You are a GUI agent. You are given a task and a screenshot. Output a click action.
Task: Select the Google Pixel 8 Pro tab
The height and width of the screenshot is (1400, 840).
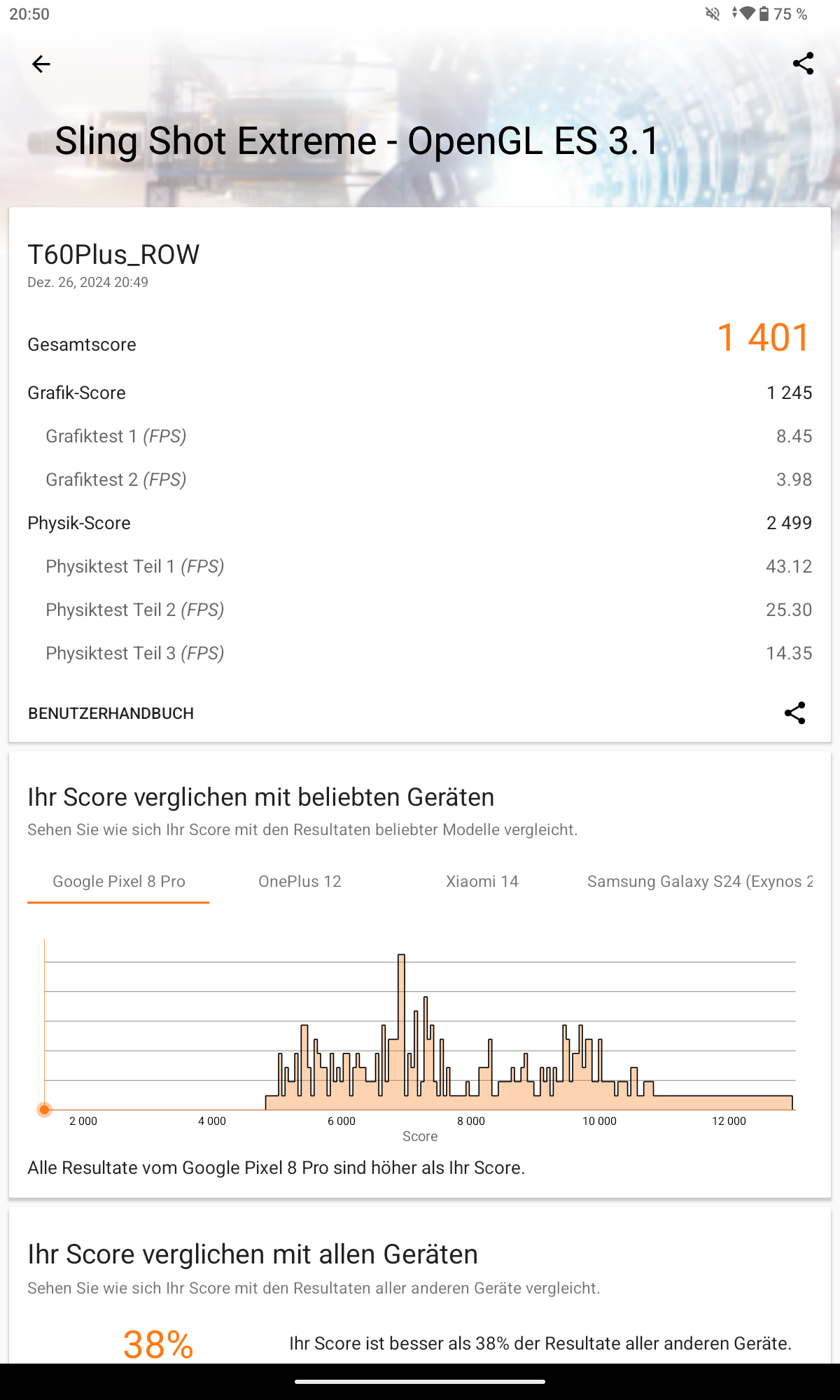click(x=118, y=881)
